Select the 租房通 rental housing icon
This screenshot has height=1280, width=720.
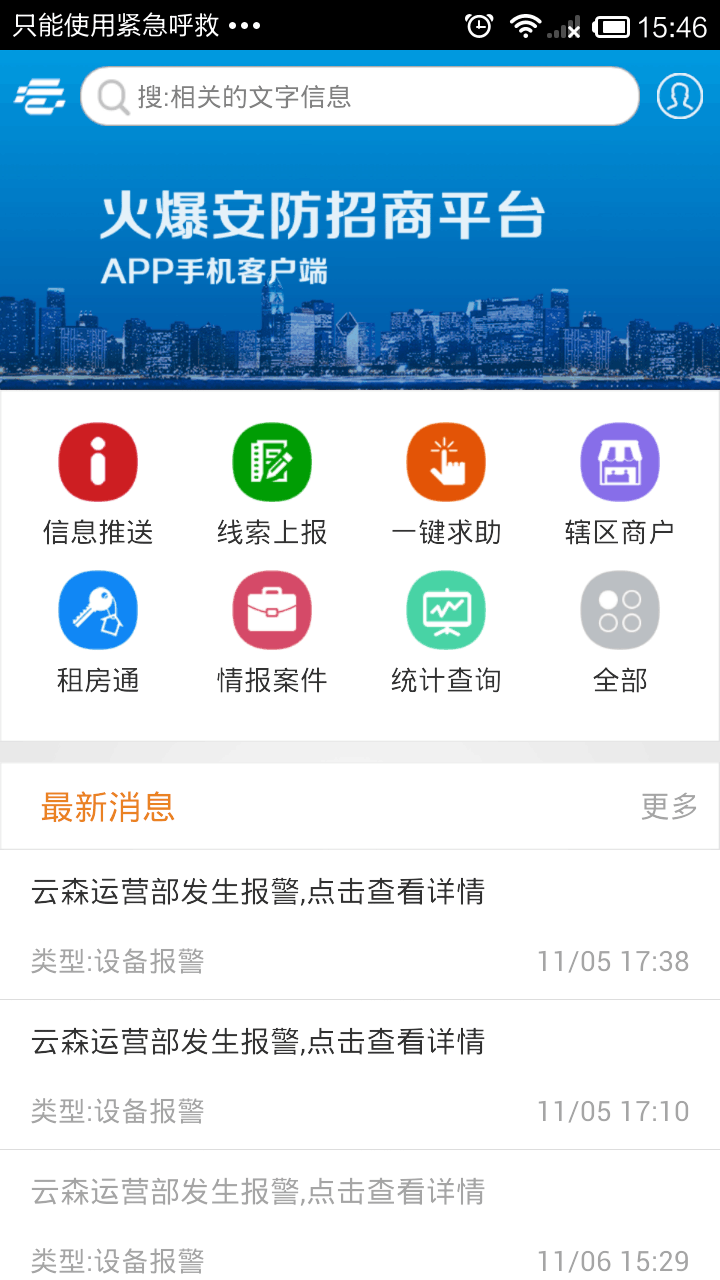click(97, 609)
